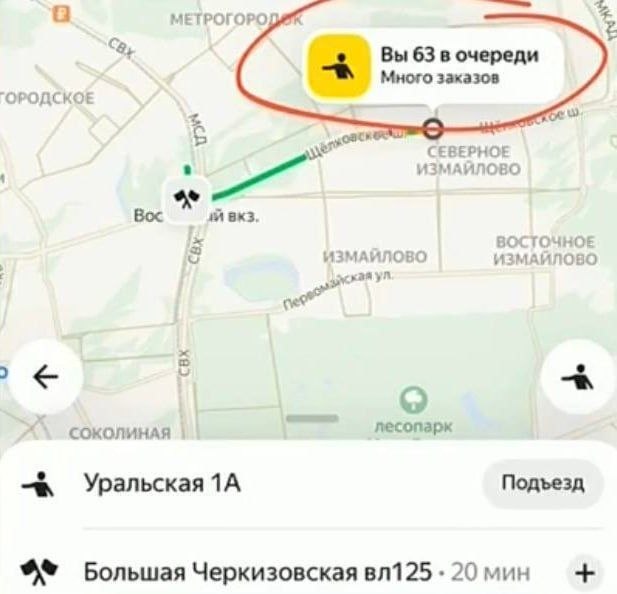The height and width of the screenshot is (594, 617).
Task: Go back with the left arrow button
Action: click(45, 377)
